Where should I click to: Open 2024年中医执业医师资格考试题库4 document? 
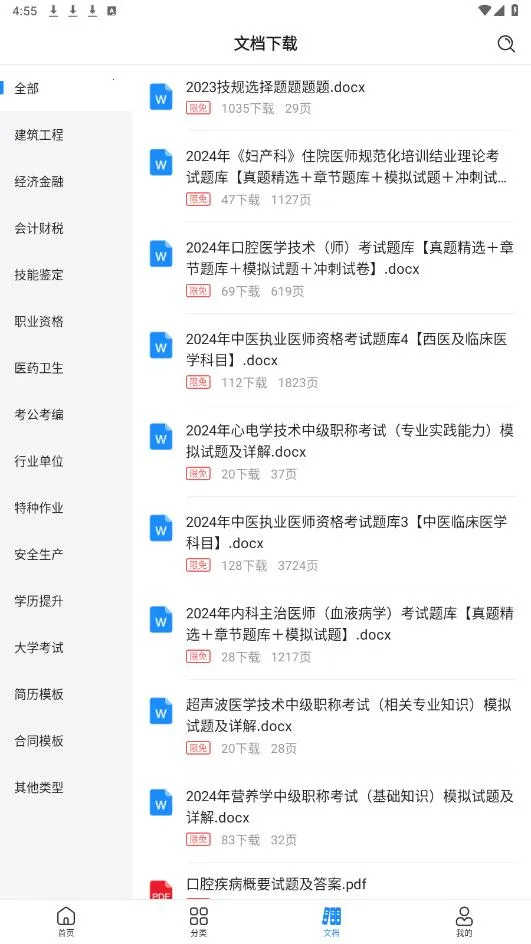coord(332,360)
